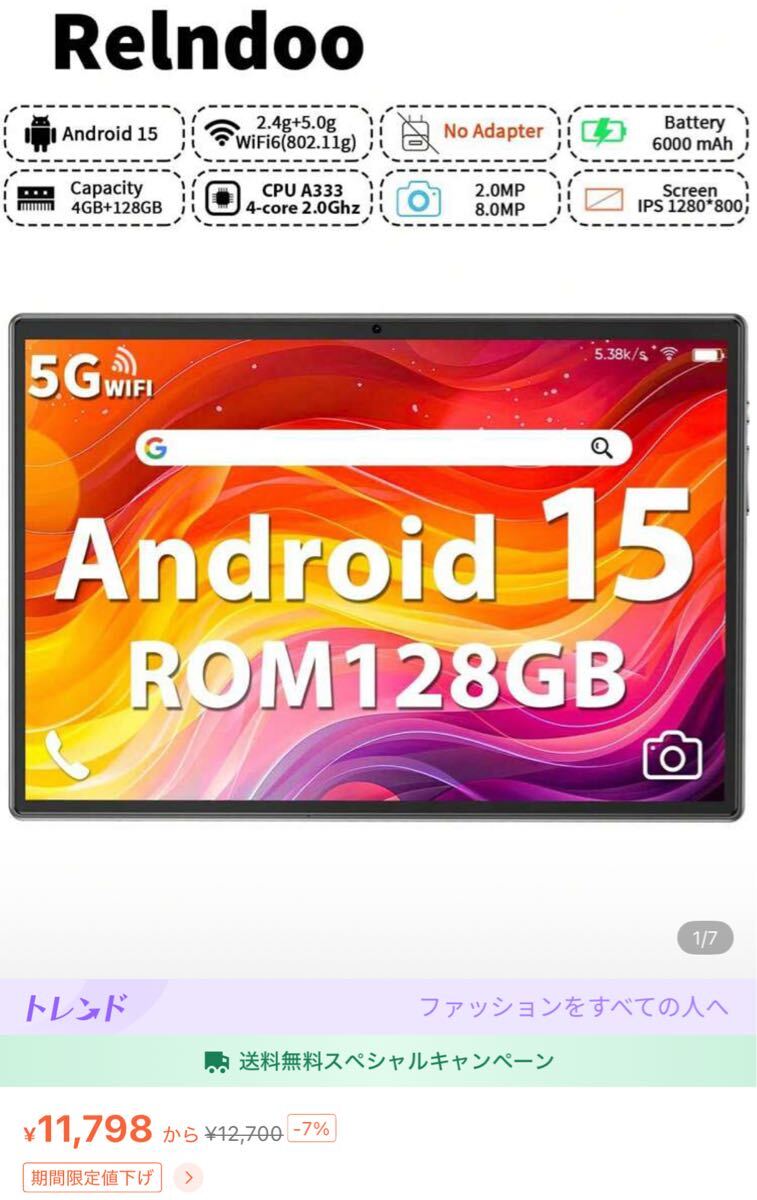Viewport: 757px width, 1200px height.
Task: View the 送料無料スペシャルキャンペーン details
Action: (378, 1061)
